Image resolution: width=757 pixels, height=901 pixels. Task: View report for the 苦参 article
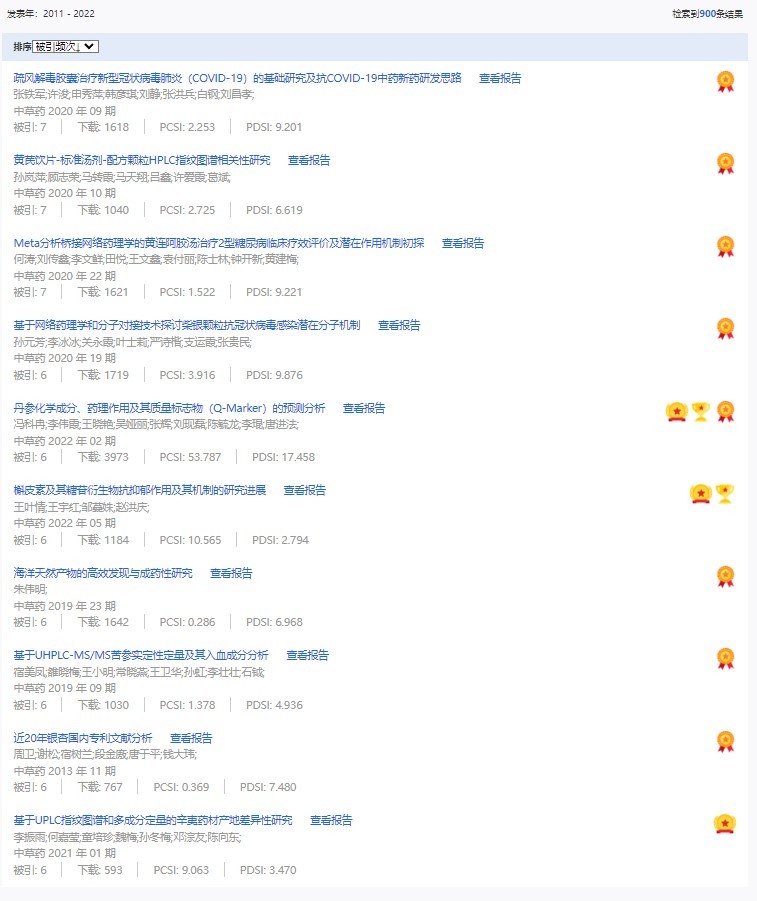click(x=308, y=655)
